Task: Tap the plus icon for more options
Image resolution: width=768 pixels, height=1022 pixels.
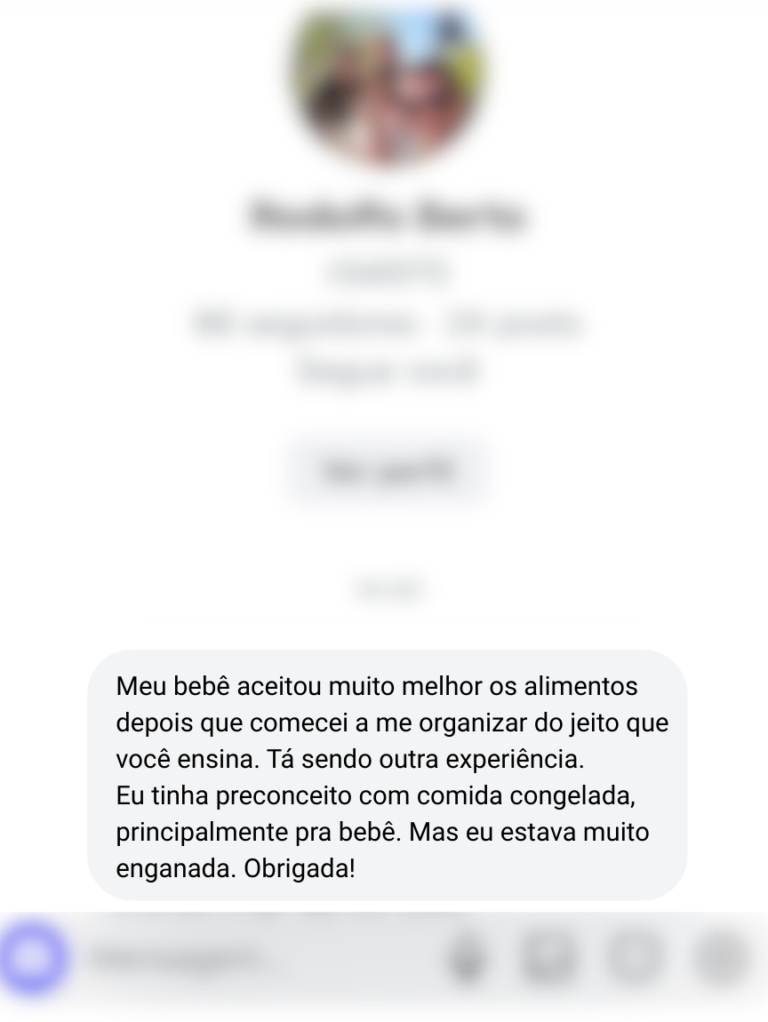Action: [719, 959]
